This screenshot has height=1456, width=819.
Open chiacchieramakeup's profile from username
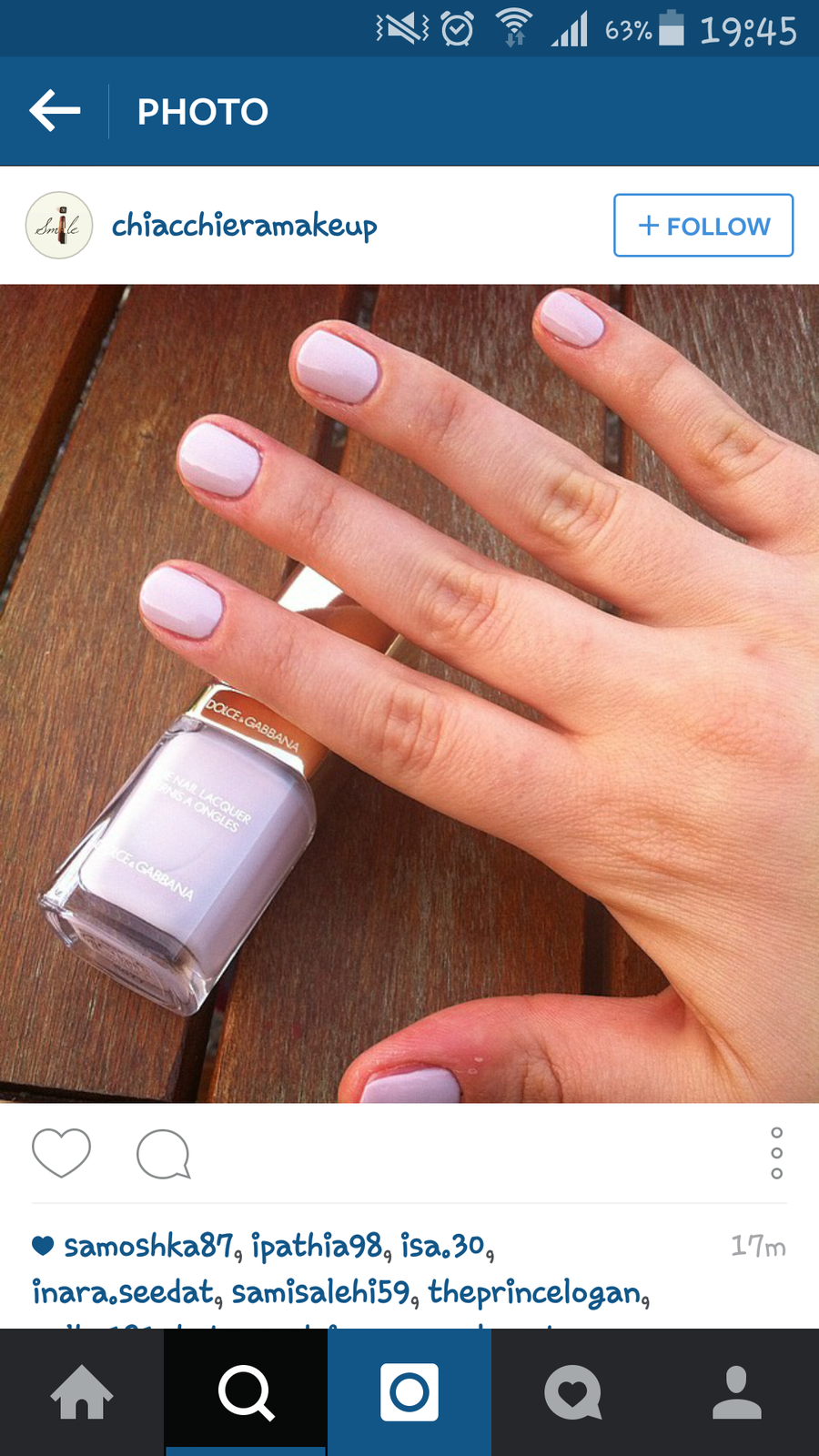(244, 226)
